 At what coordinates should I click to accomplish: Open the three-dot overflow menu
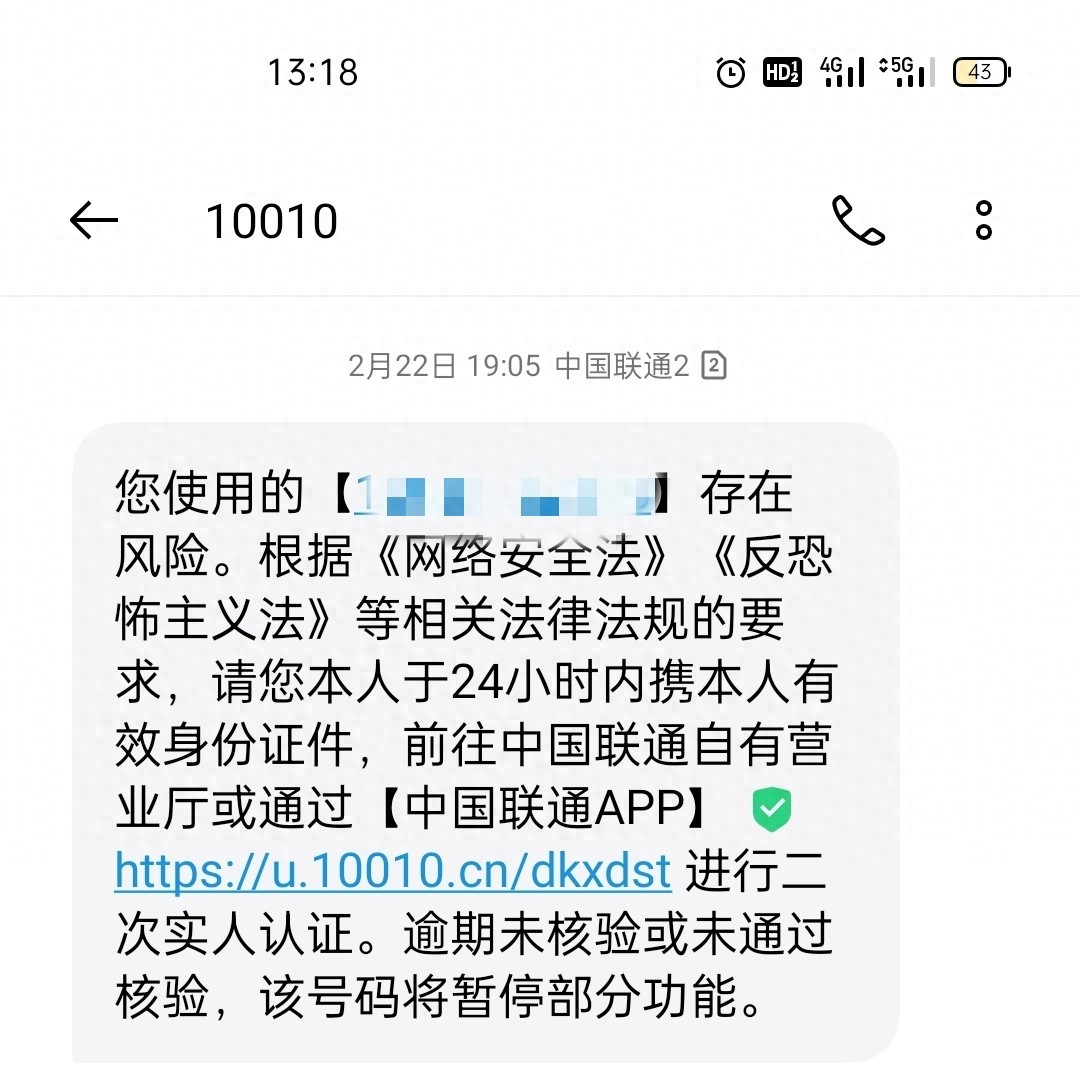pyautogui.click(x=984, y=221)
